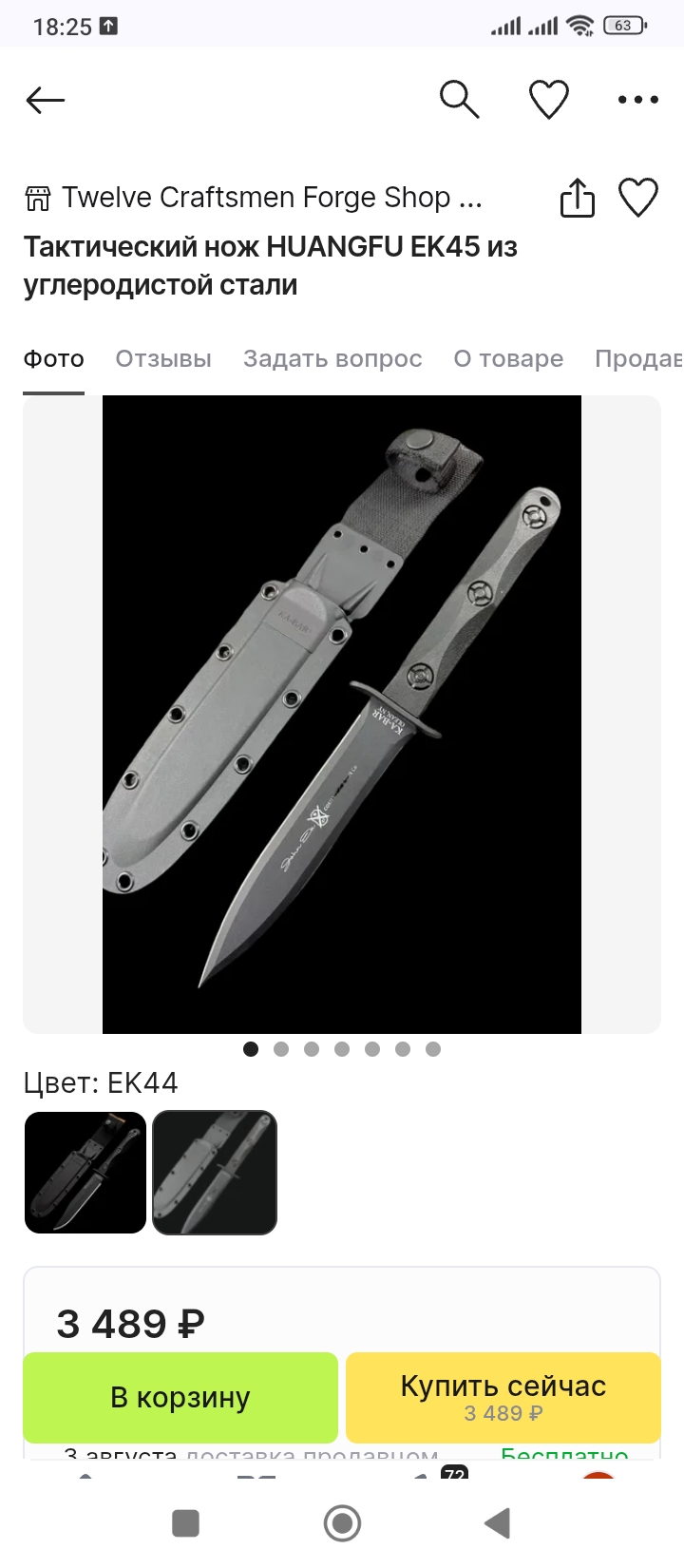The height and width of the screenshot is (1568, 684).
Task: Add the knife with В корзину
Action: pos(180,1397)
